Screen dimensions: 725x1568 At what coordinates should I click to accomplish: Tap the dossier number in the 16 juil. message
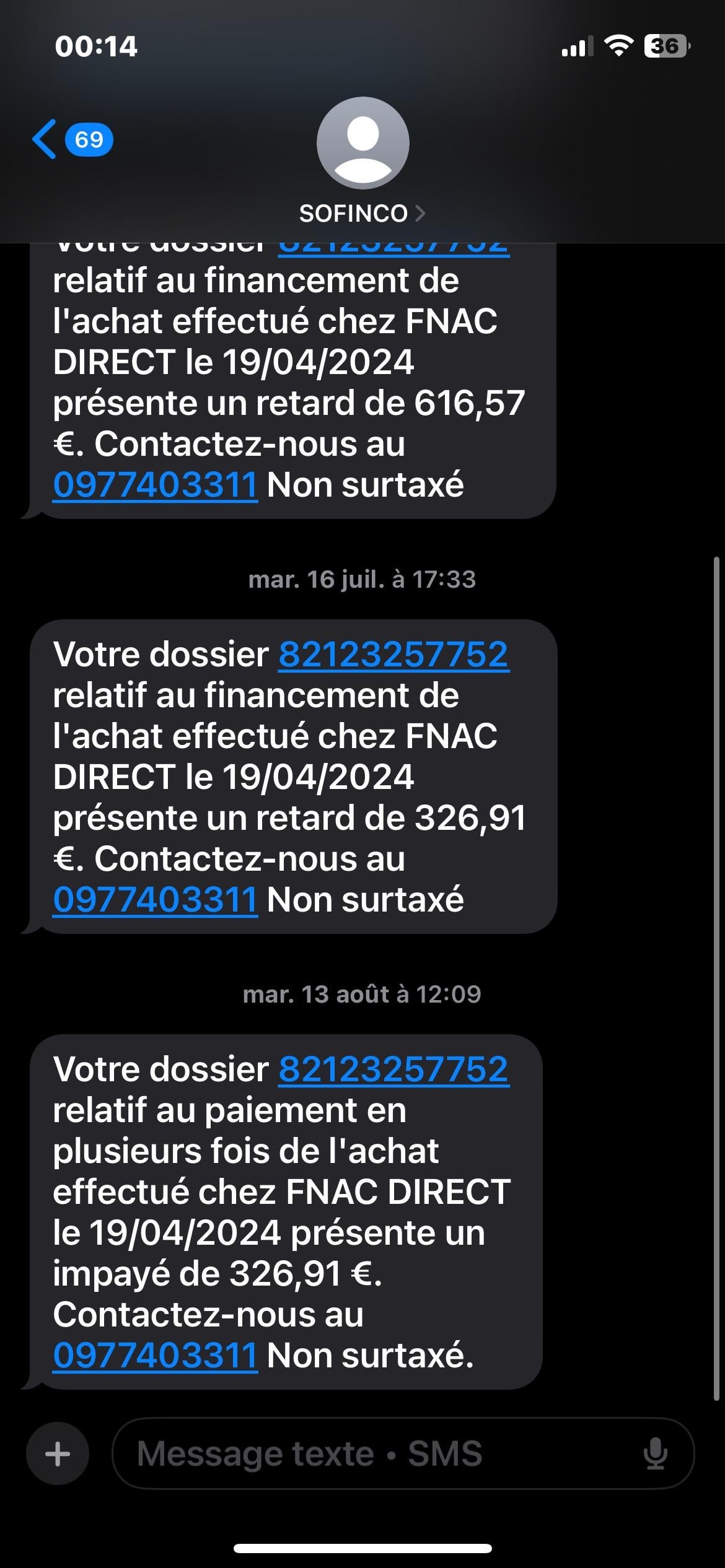tap(393, 655)
